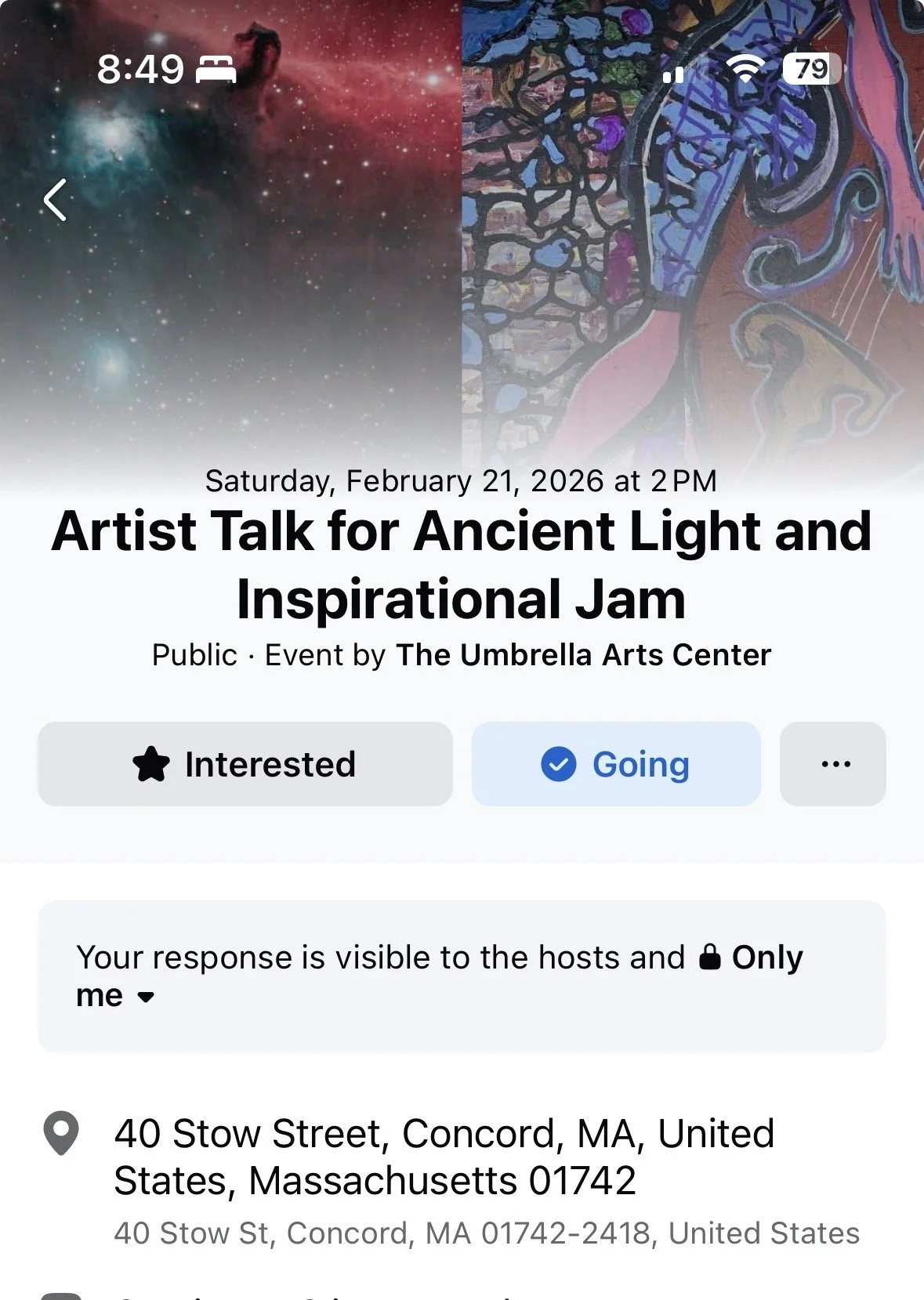Mark the event as Interested
This screenshot has height=1300, width=924.
coord(245,764)
